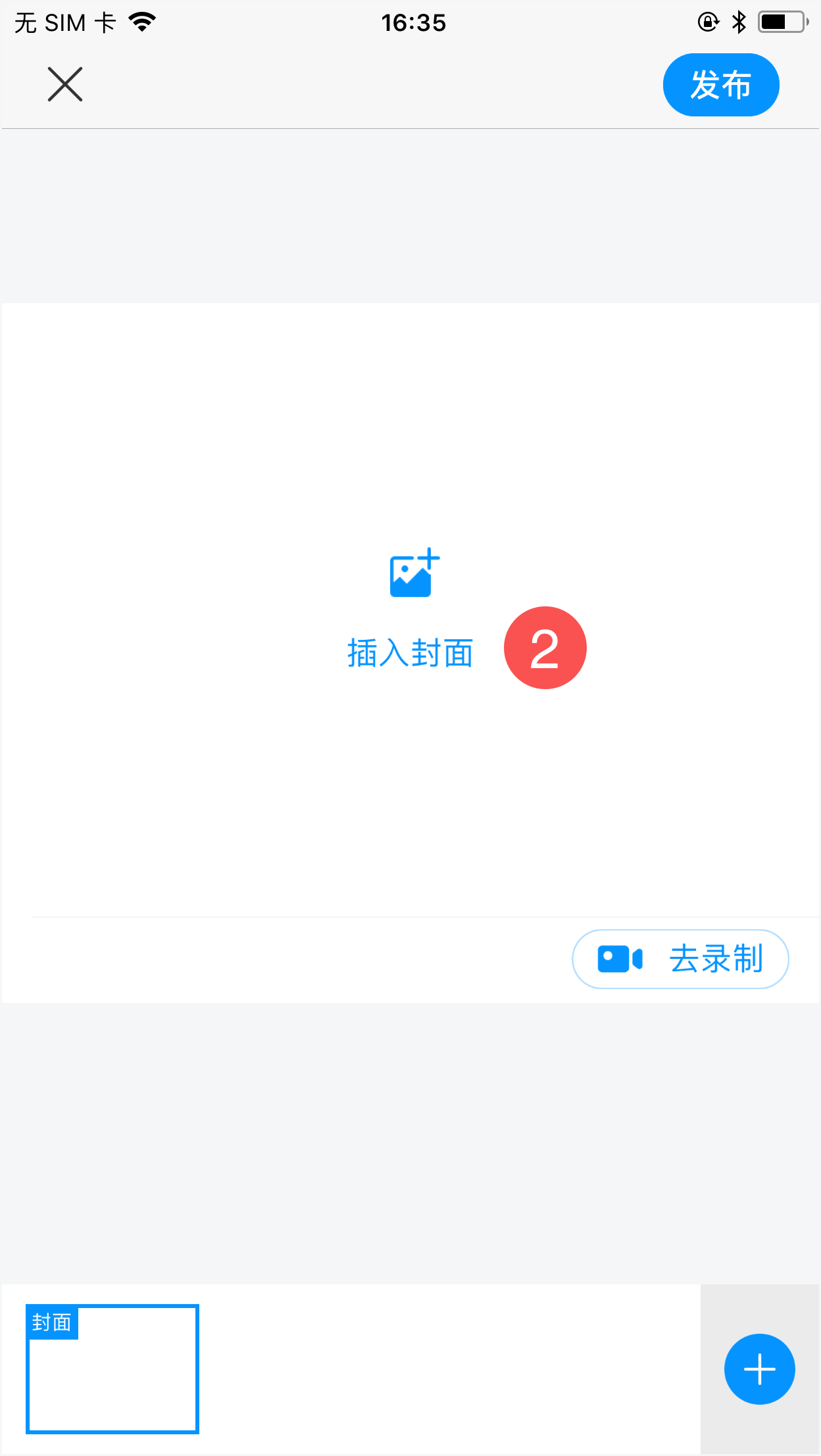The height and width of the screenshot is (1456, 821).
Task: Tap the 发布 publish button
Action: [x=720, y=85]
